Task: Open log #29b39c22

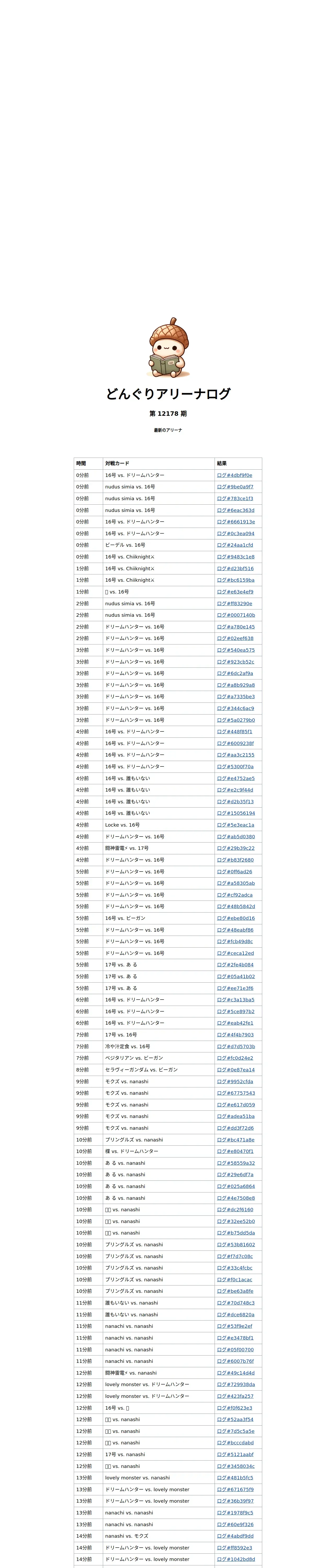Action: (235, 849)
